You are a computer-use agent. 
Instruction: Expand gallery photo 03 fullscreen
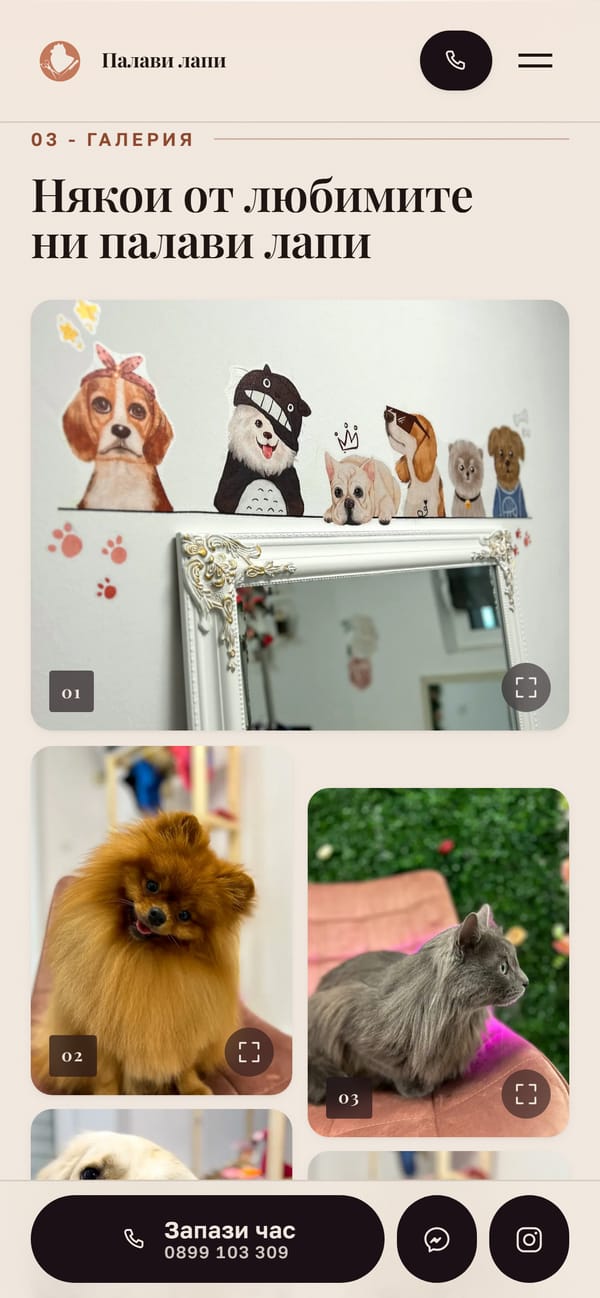tap(526, 1093)
